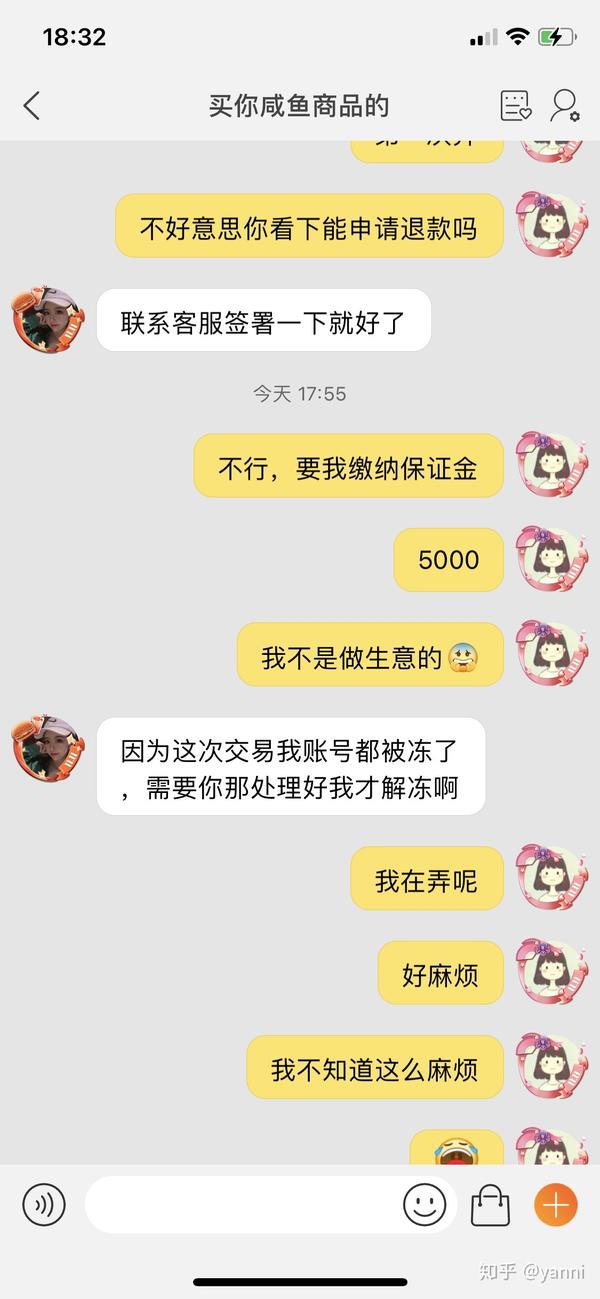Go back from the chat

(x=31, y=105)
